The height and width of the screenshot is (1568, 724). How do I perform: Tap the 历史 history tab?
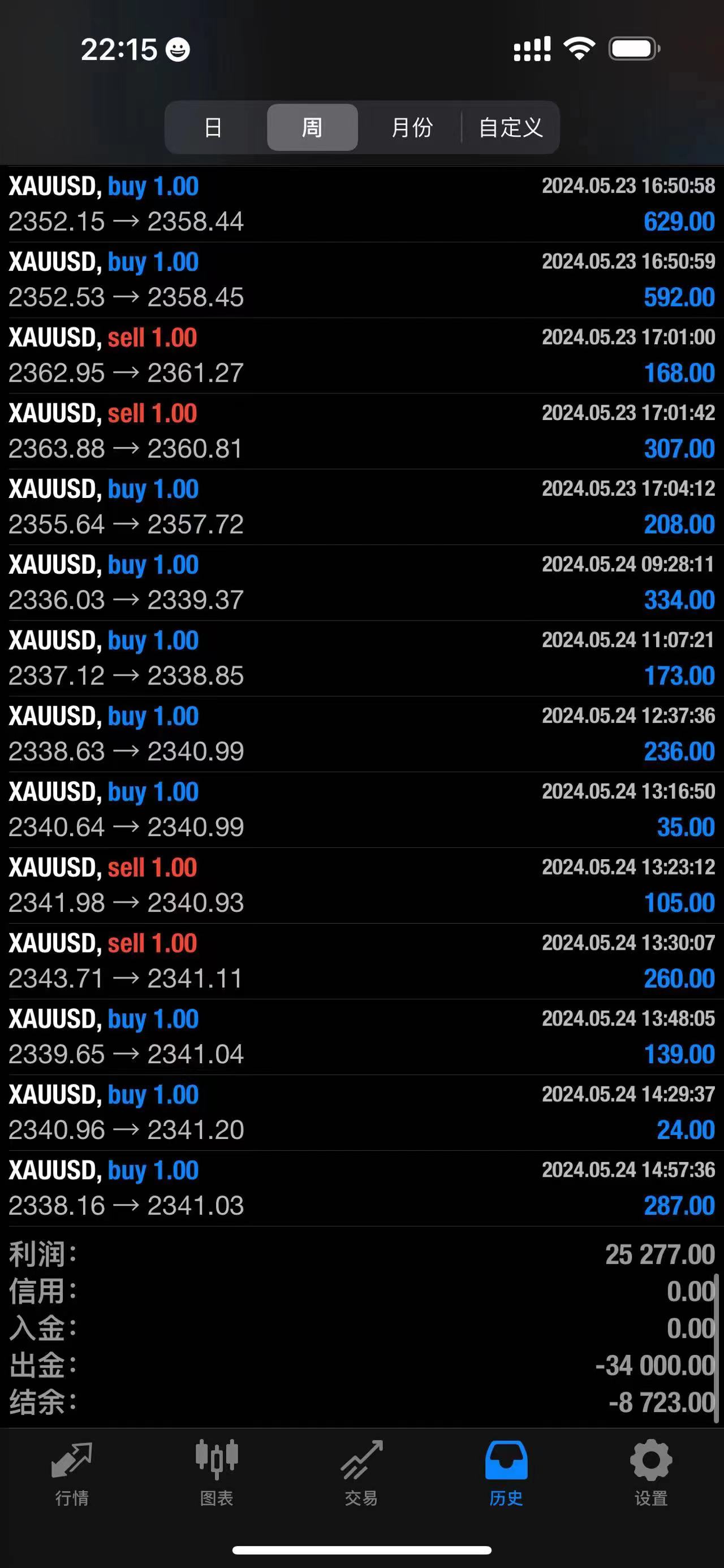pos(507,1473)
